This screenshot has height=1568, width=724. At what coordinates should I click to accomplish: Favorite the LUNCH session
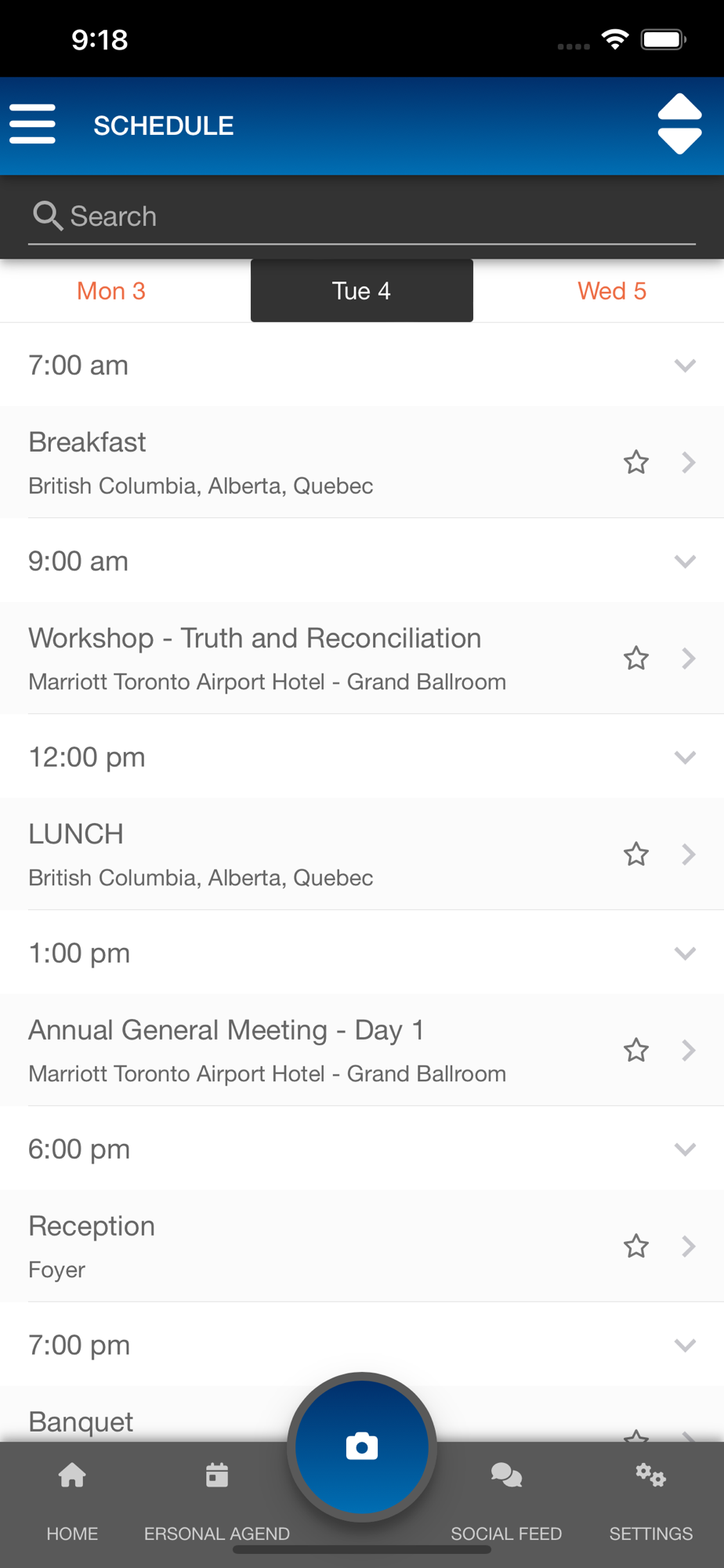(x=636, y=855)
